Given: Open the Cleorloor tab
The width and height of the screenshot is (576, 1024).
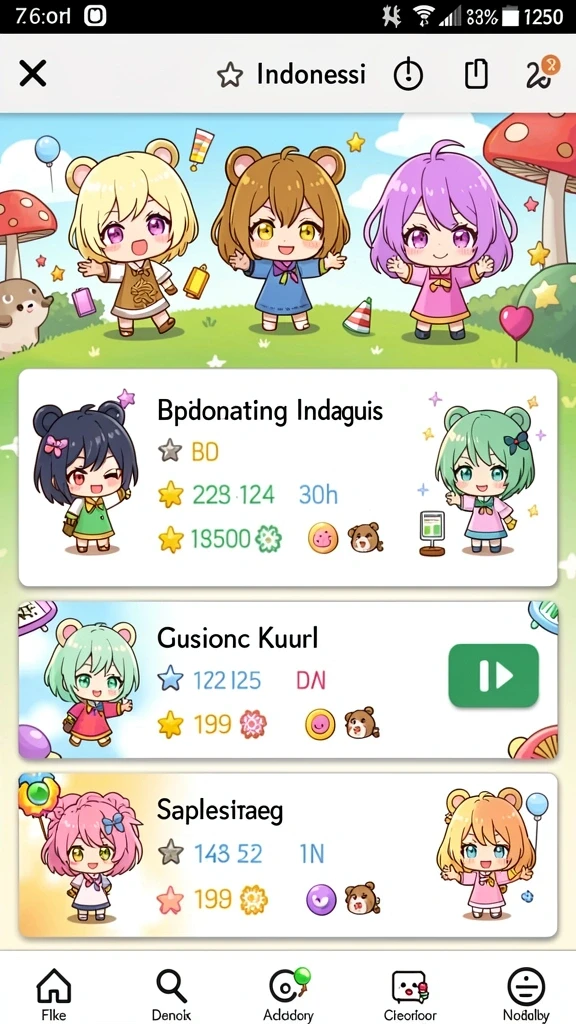Looking at the screenshot, I should pos(409,994).
